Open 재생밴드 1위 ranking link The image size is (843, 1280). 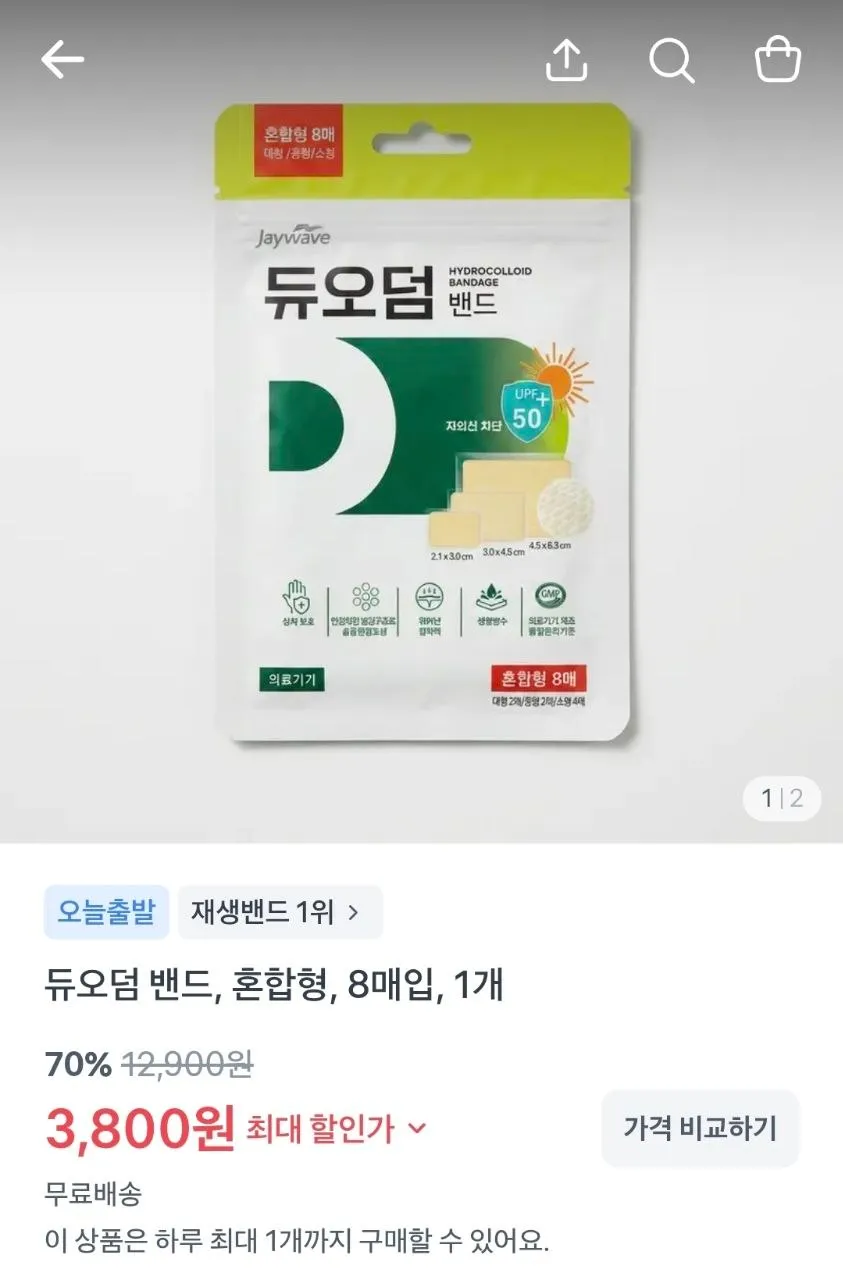(x=280, y=912)
